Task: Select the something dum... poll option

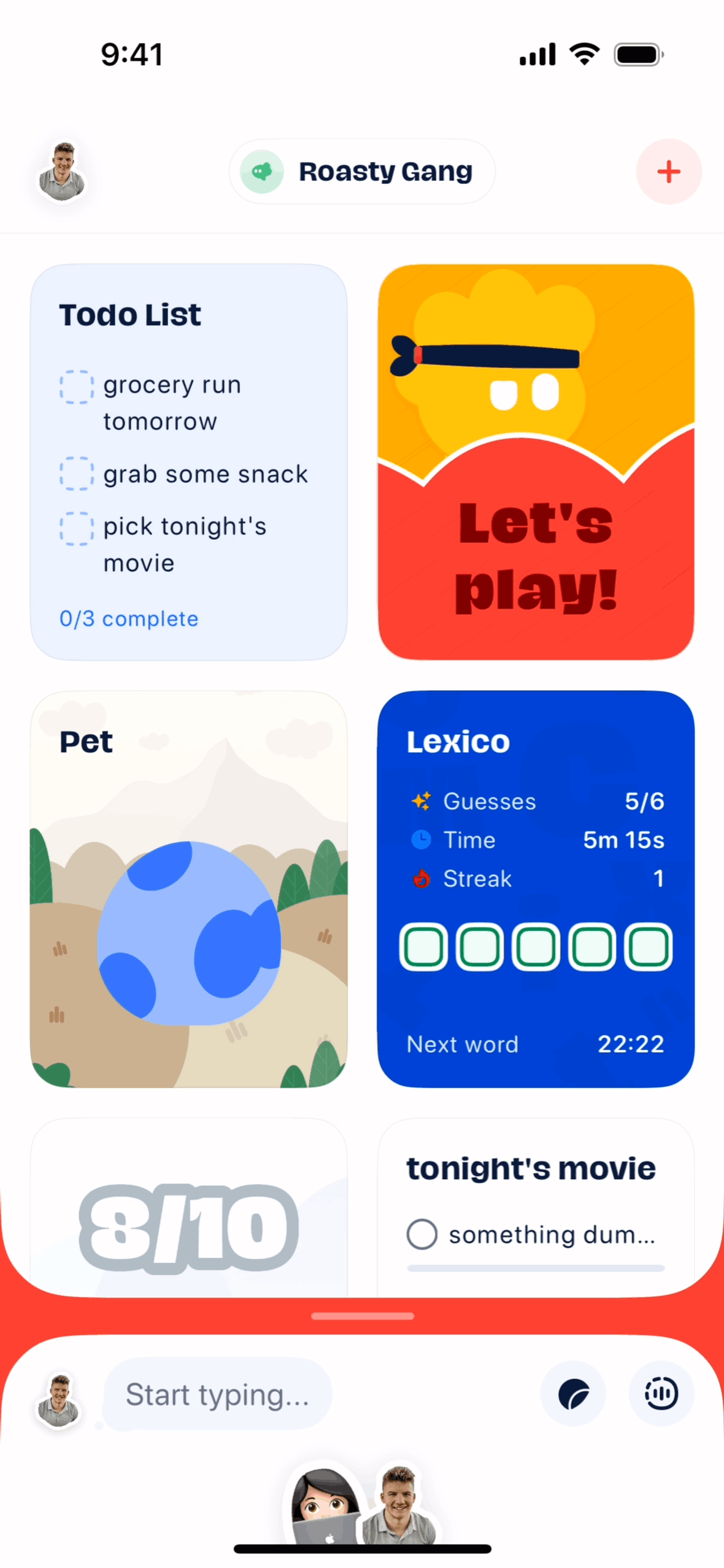Action: pyautogui.click(x=422, y=1234)
